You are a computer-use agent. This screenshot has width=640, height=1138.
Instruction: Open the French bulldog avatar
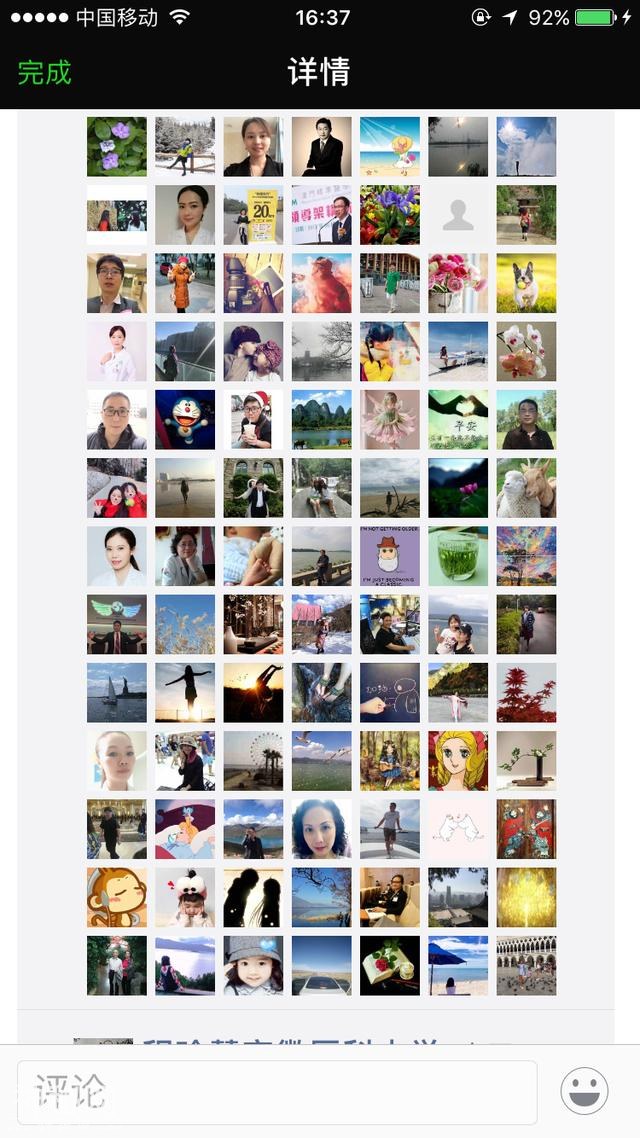point(526,283)
